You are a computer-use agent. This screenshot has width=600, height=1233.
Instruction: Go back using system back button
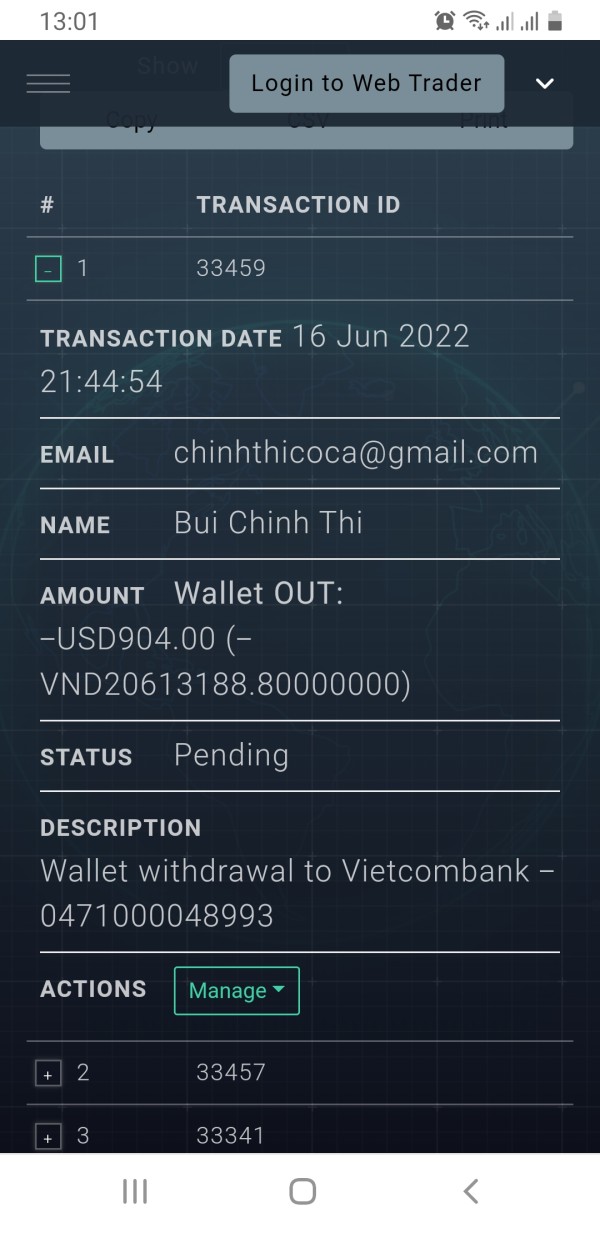(x=471, y=1191)
